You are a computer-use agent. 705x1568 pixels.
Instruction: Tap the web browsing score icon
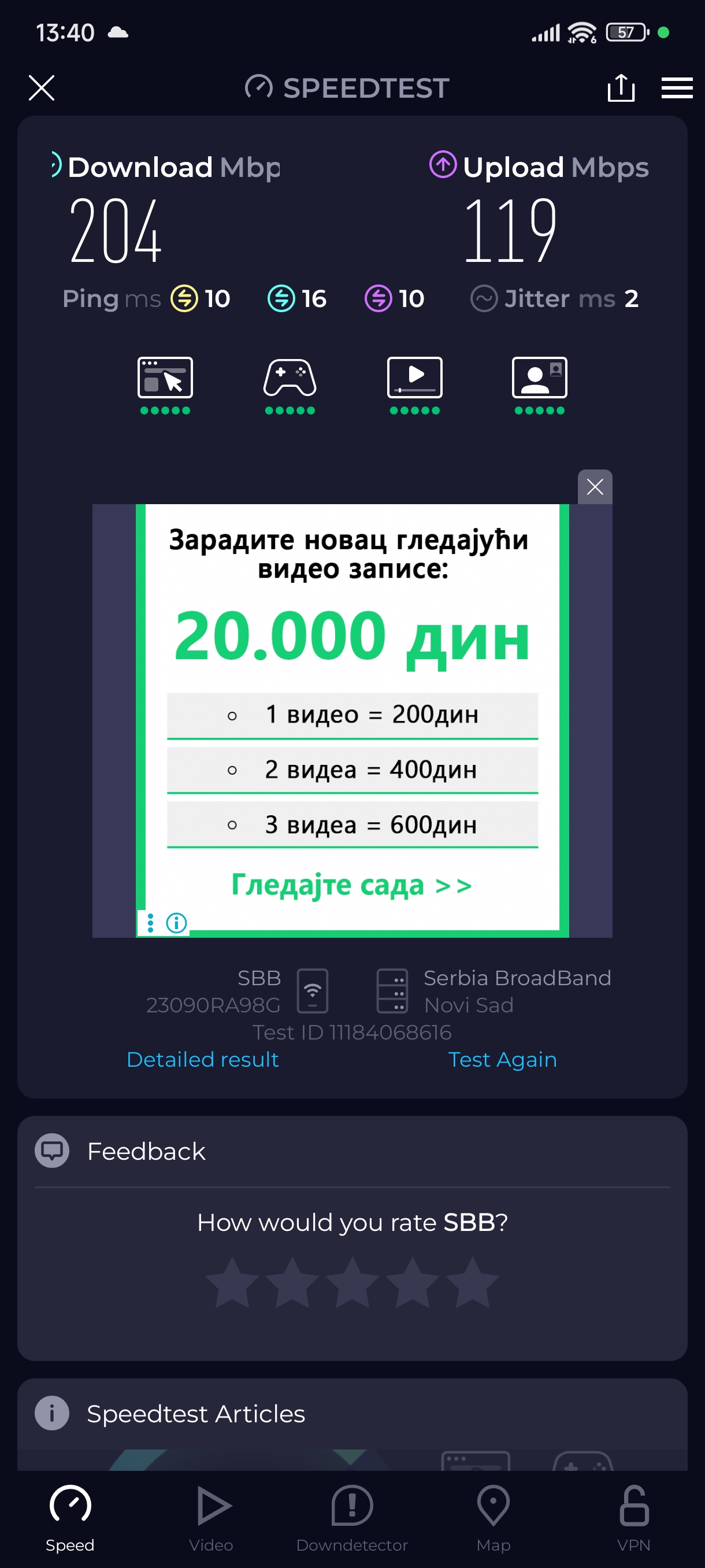165,378
